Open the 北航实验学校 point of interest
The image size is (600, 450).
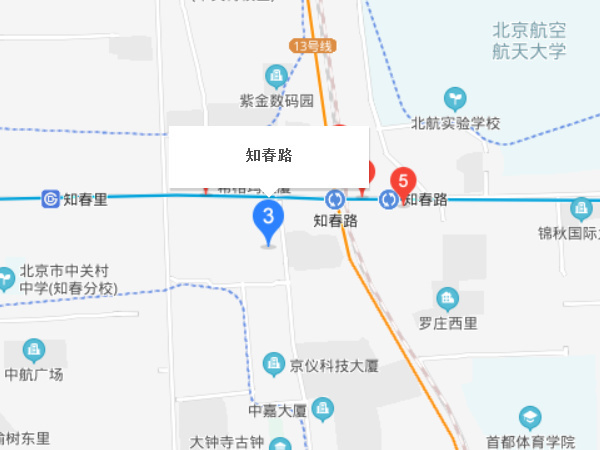point(455,99)
